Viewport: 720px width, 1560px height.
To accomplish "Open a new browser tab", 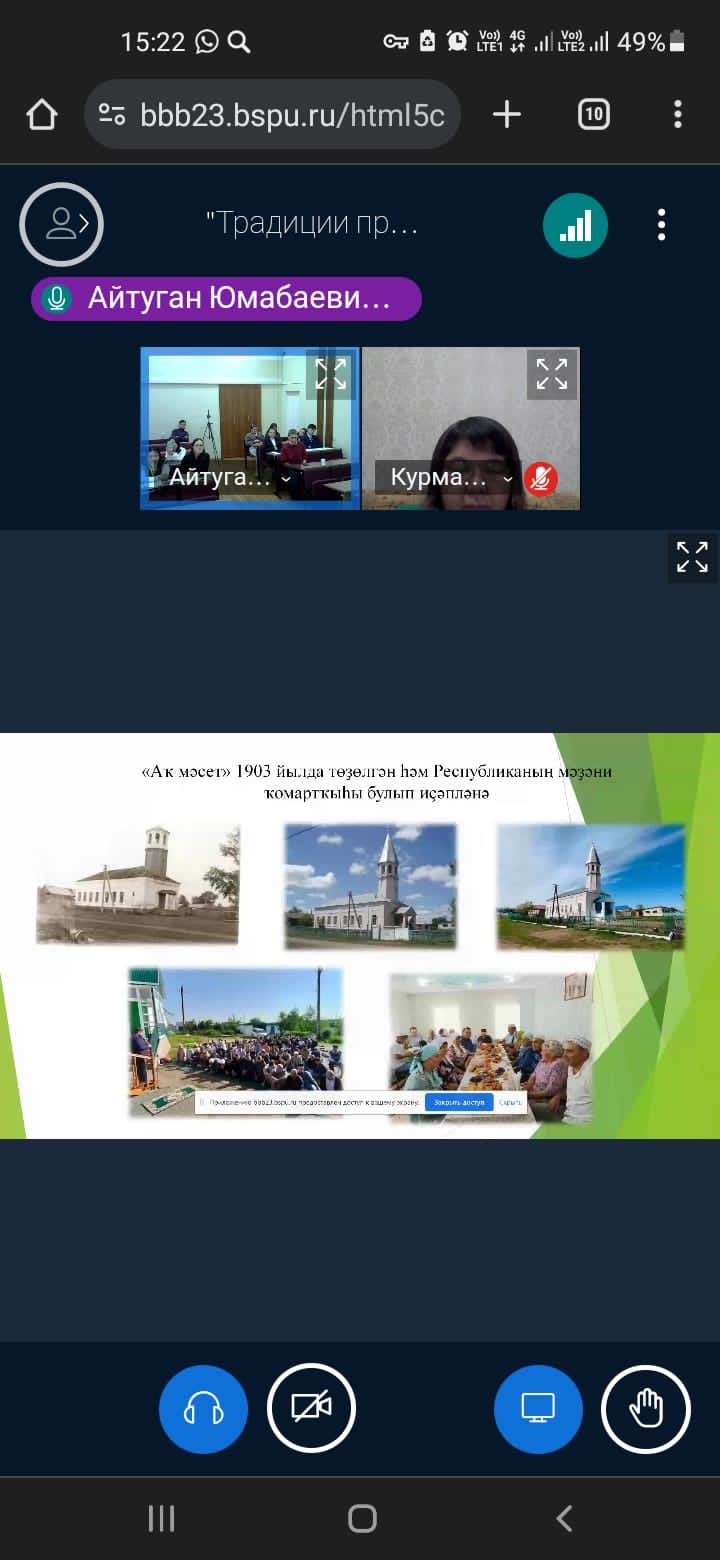I will tap(507, 116).
